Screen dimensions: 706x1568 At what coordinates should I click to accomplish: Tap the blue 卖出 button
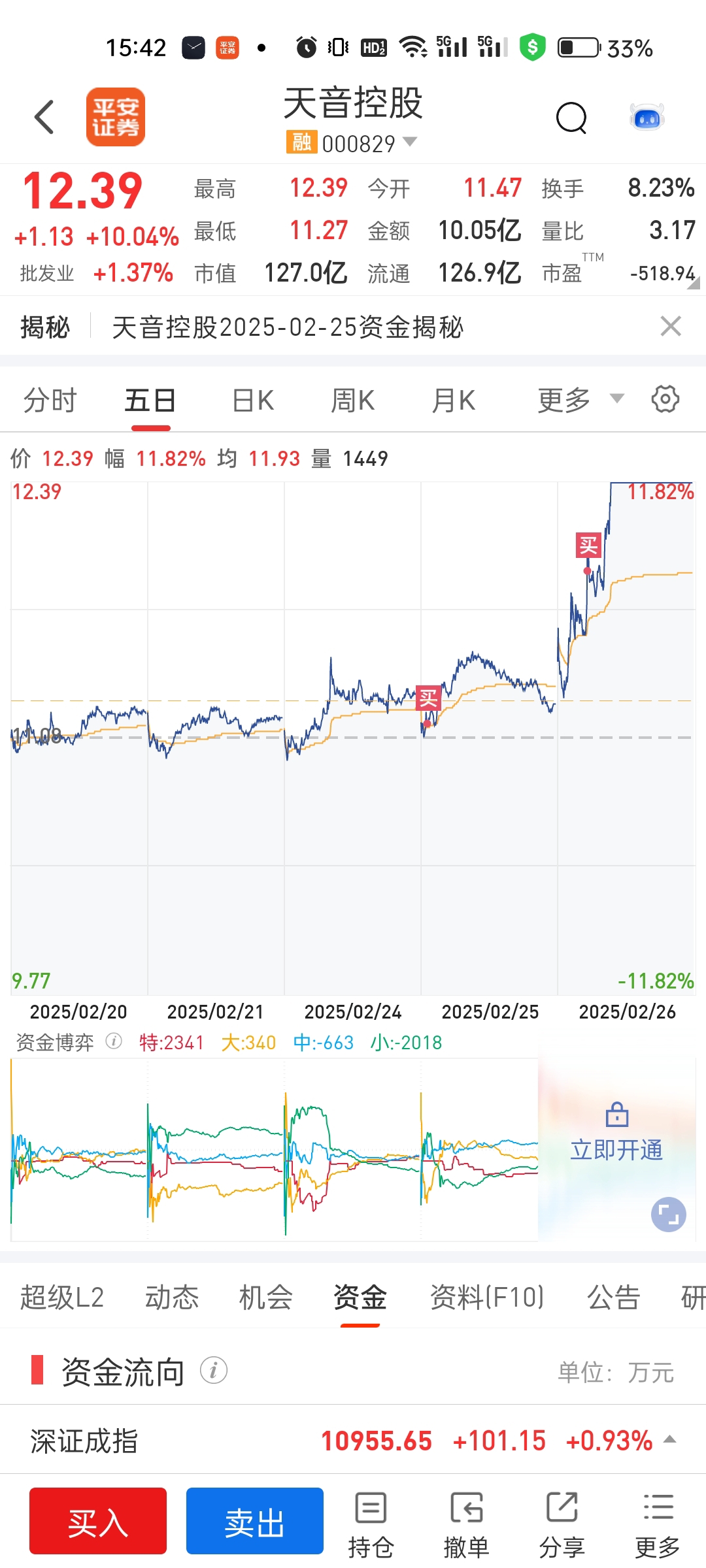(255, 1521)
